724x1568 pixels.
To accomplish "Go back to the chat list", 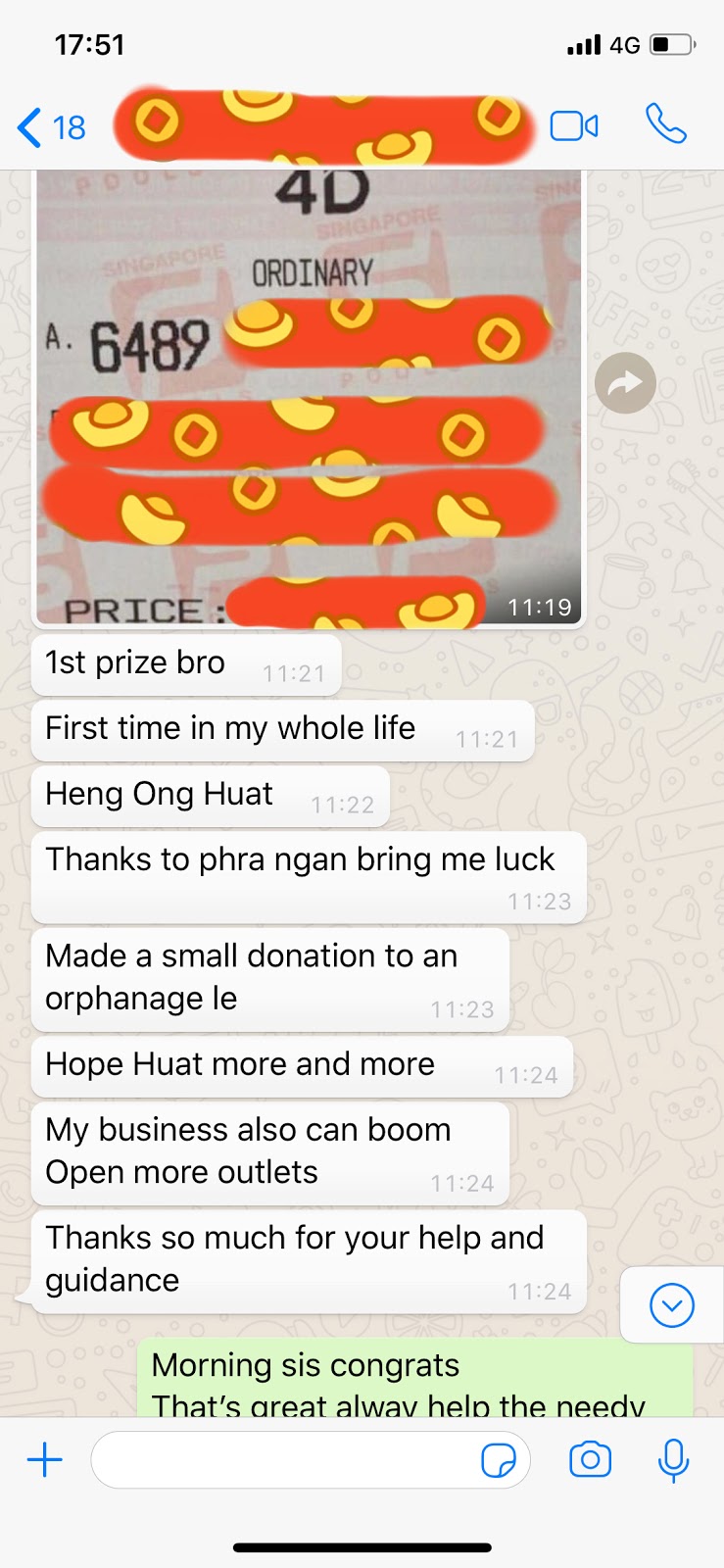I will click(51, 127).
